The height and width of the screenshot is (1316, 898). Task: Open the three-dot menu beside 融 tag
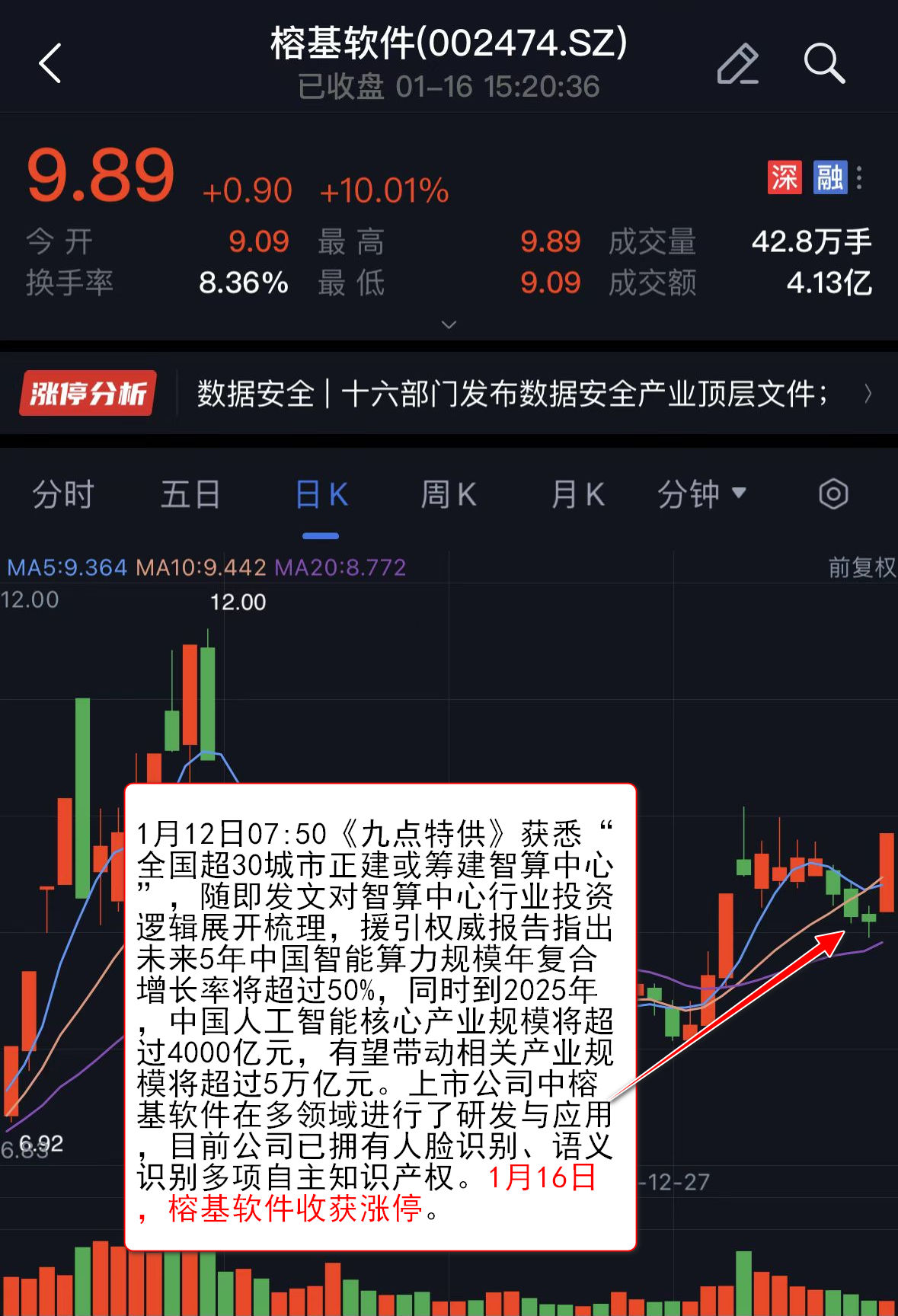coord(860,177)
